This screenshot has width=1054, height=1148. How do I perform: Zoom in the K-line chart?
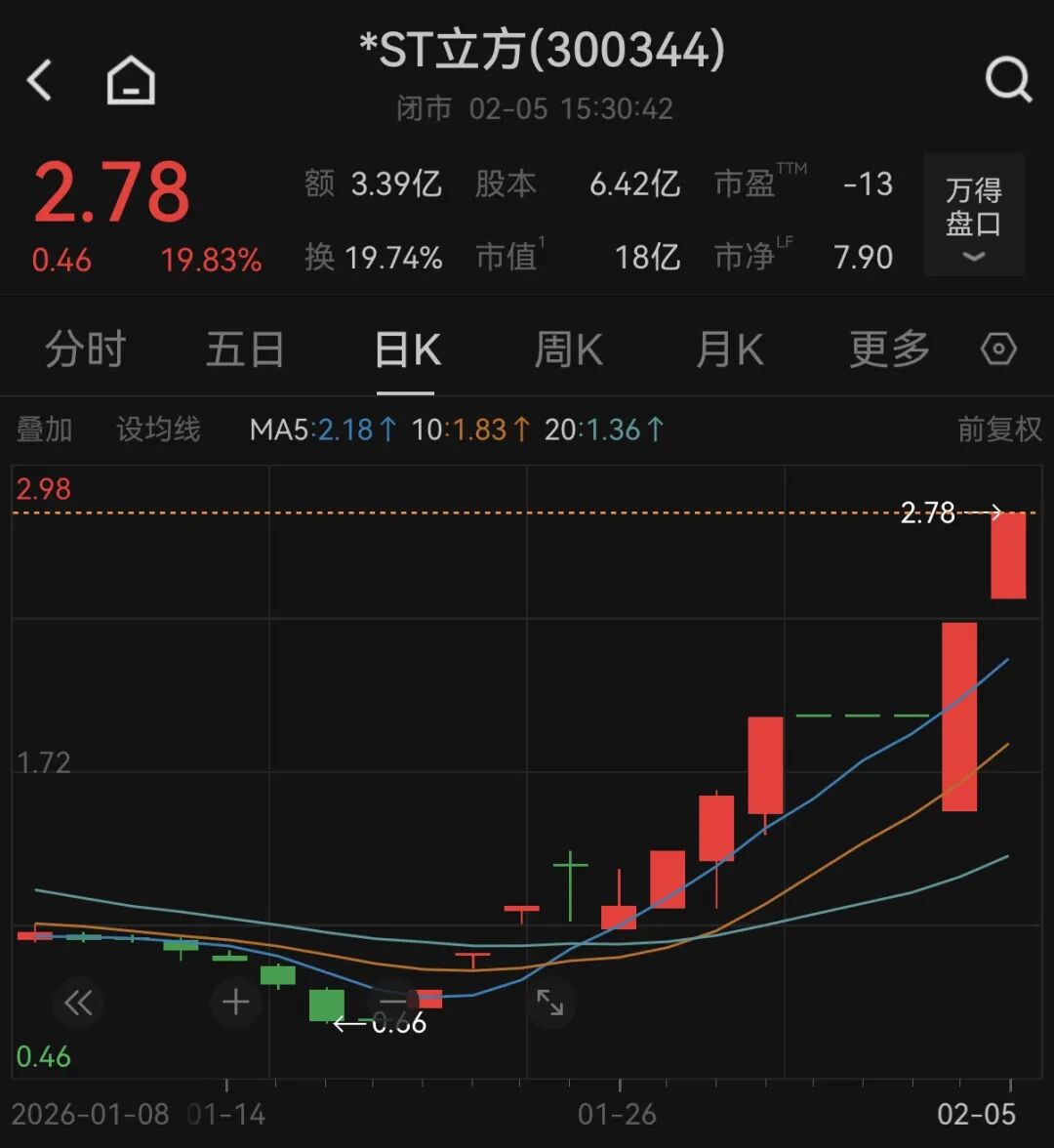tap(235, 1003)
